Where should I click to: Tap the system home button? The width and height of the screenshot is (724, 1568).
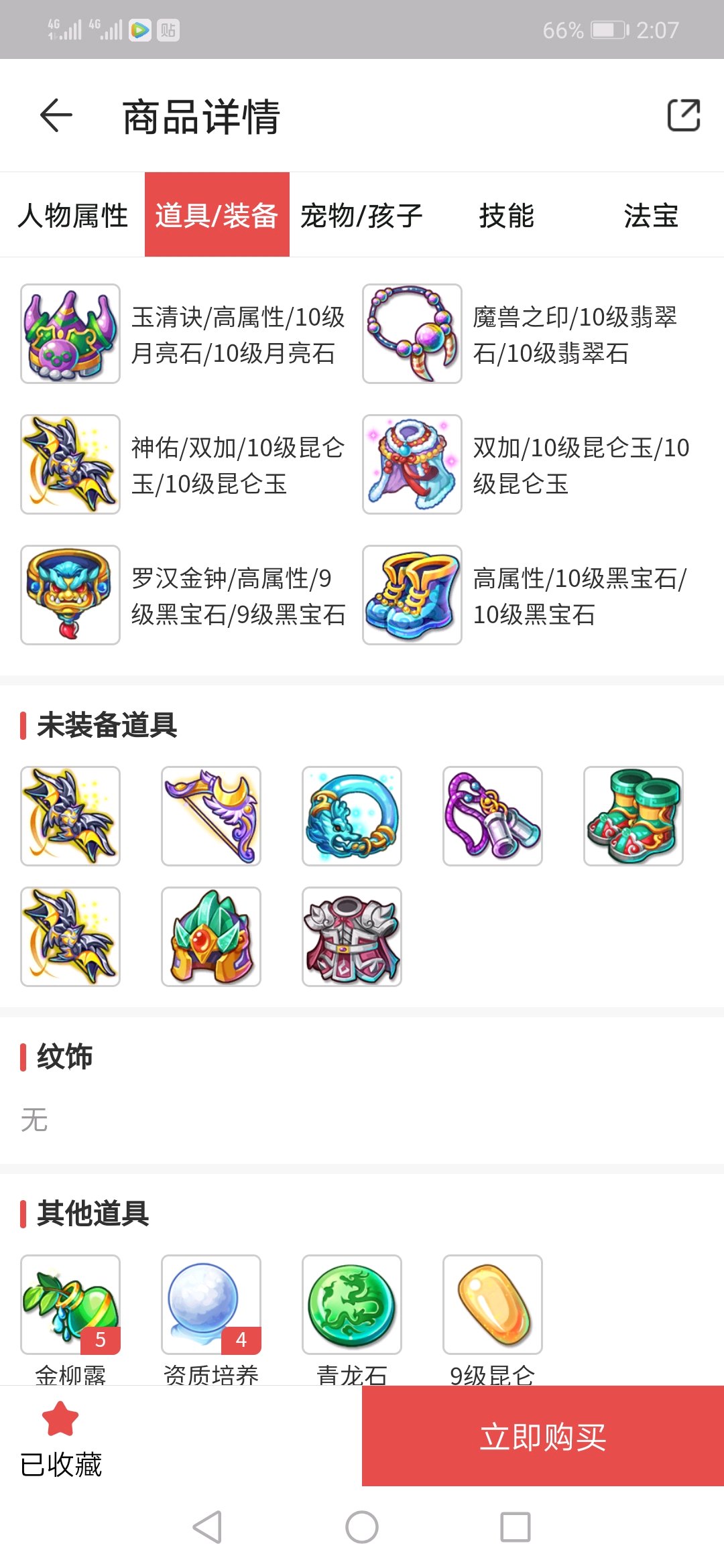(x=362, y=1527)
